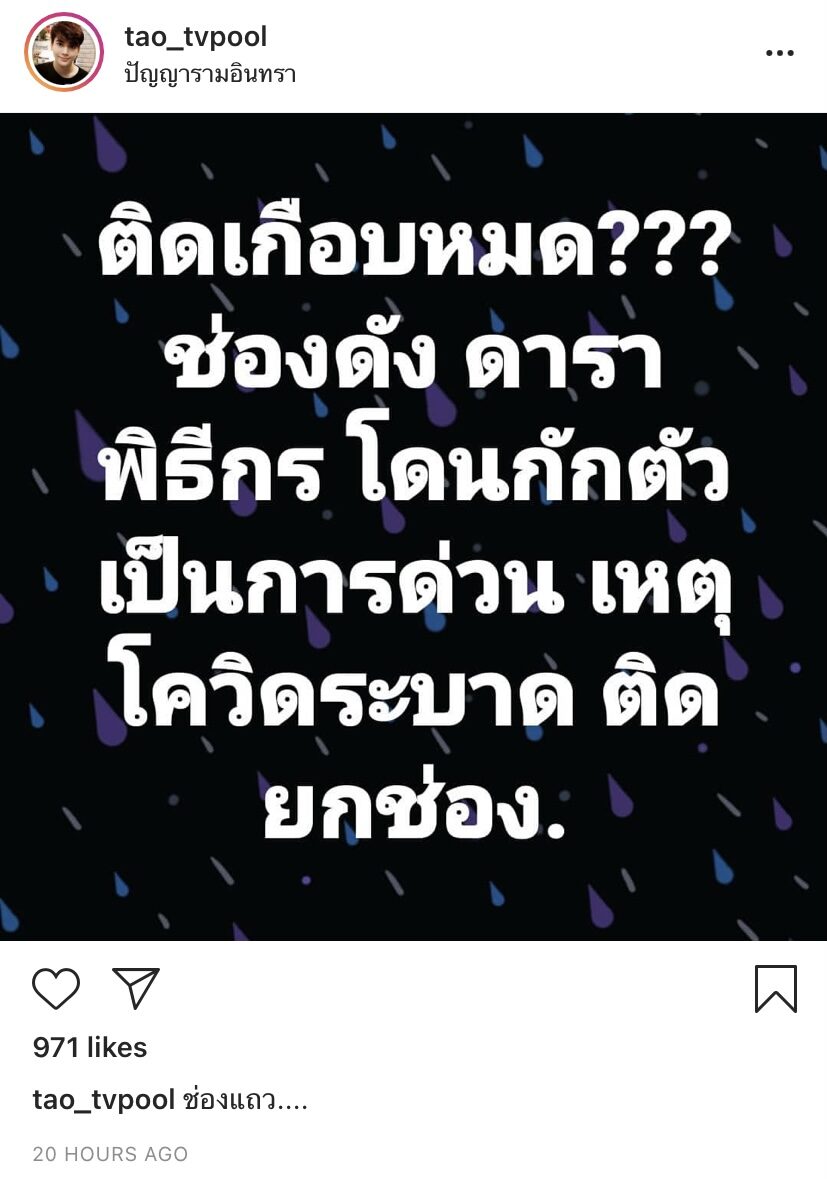Image resolution: width=827 pixels, height=1179 pixels.
Task: View the 971 likes list
Action: pyautogui.click(x=90, y=1047)
